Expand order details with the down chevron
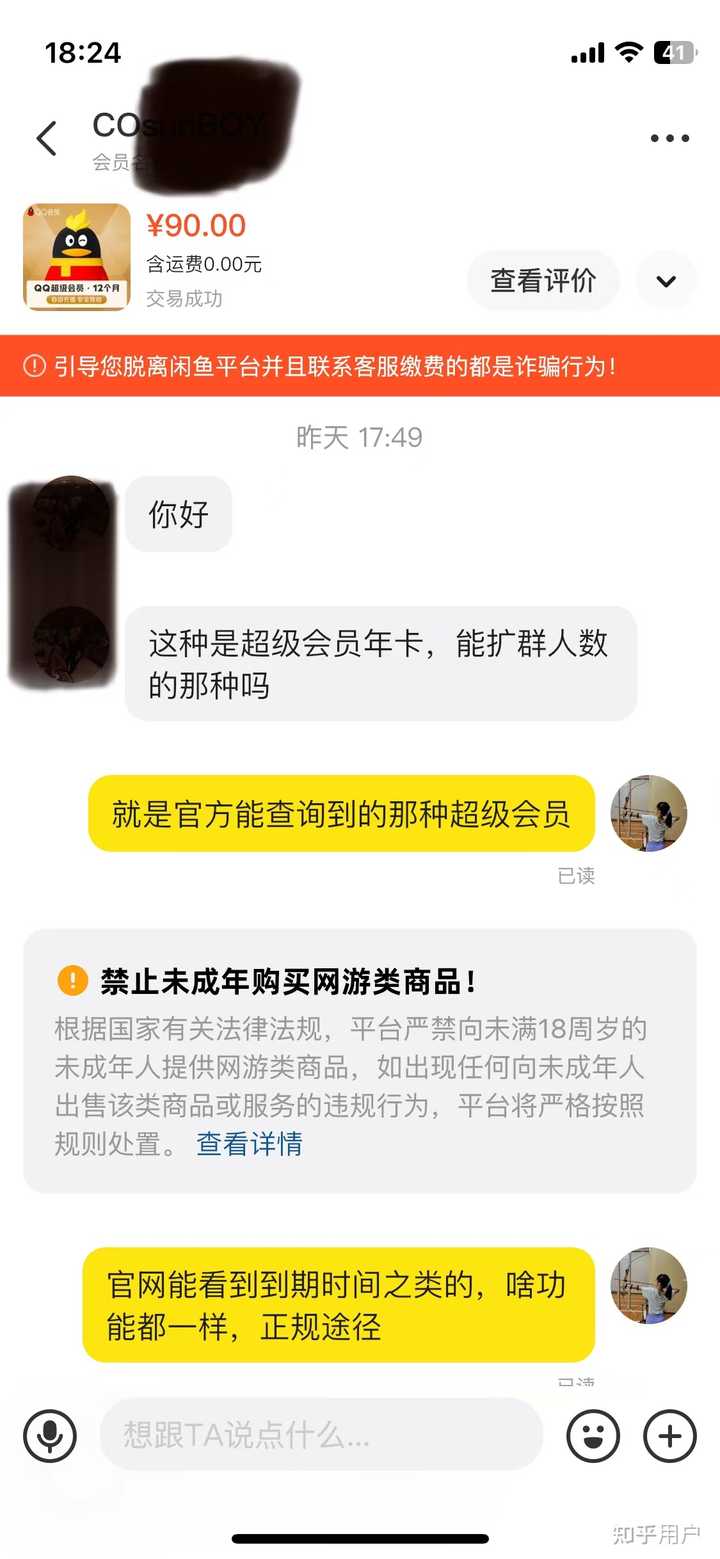This screenshot has height=1559, width=720. coord(666,281)
